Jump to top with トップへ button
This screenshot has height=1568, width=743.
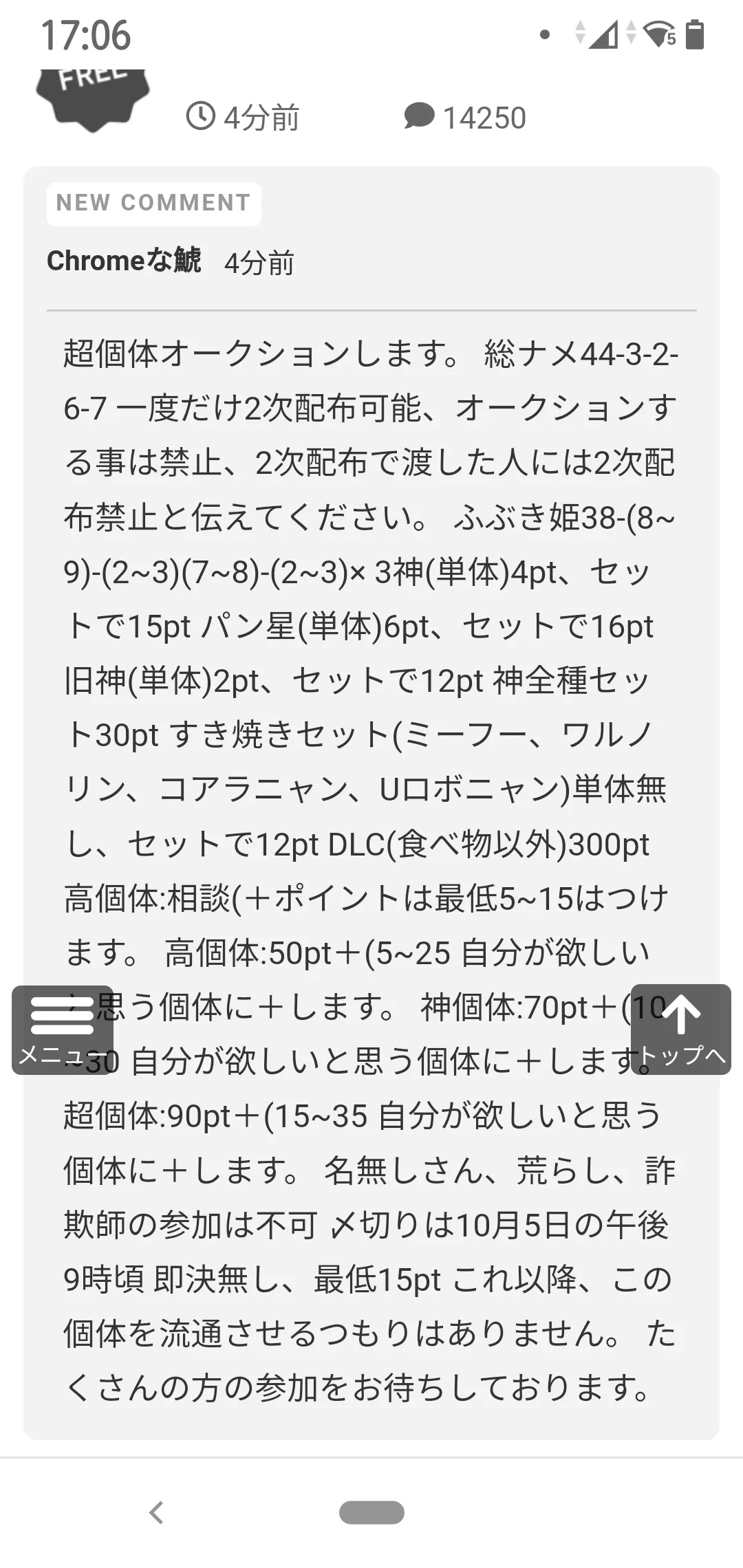coord(681,1030)
